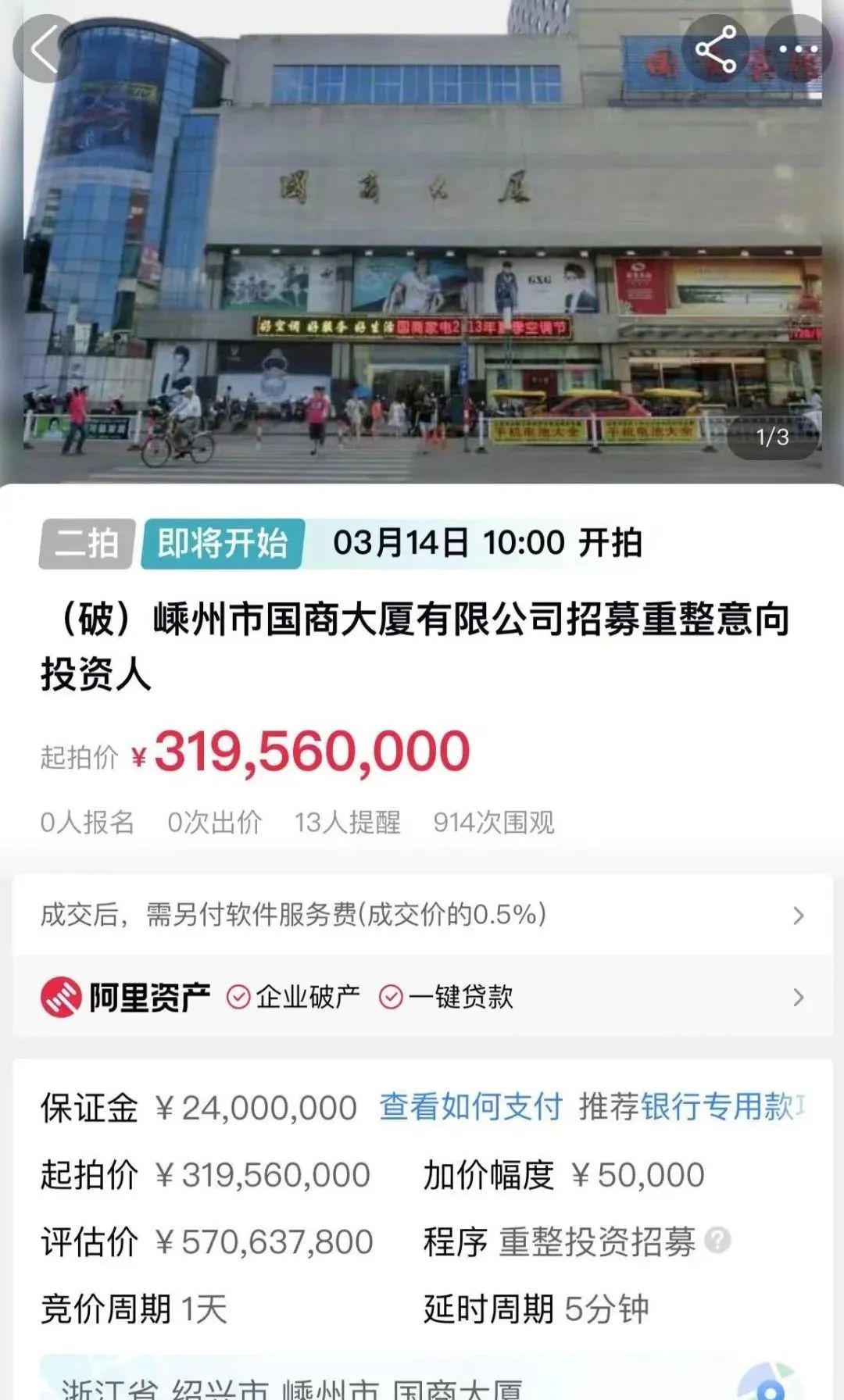The image size is (844, 1400).
Task: Open the three-dot overflow menu
Action: [x=798, y=49]
